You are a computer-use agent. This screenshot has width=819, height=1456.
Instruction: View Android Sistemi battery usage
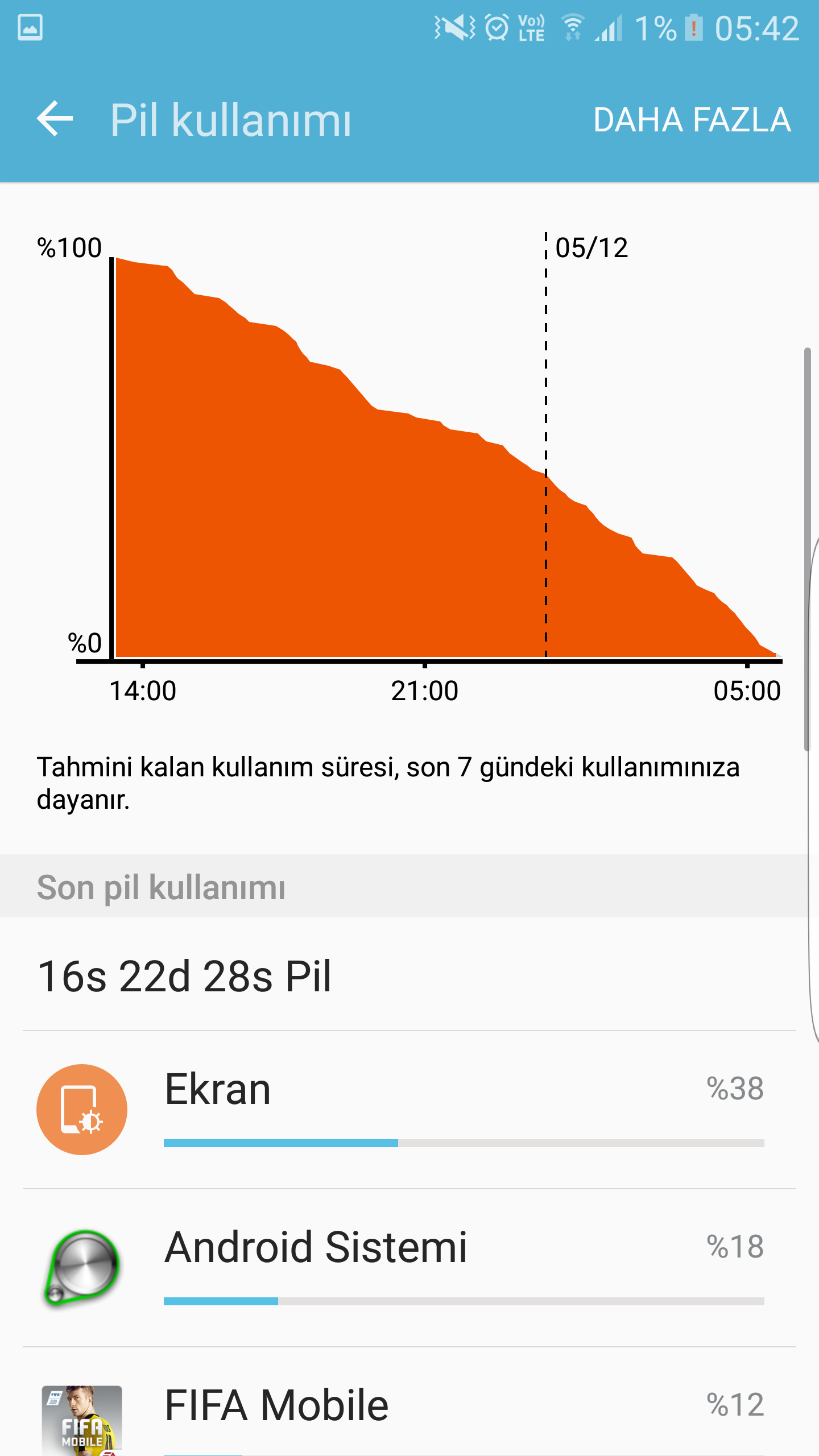409,1267
